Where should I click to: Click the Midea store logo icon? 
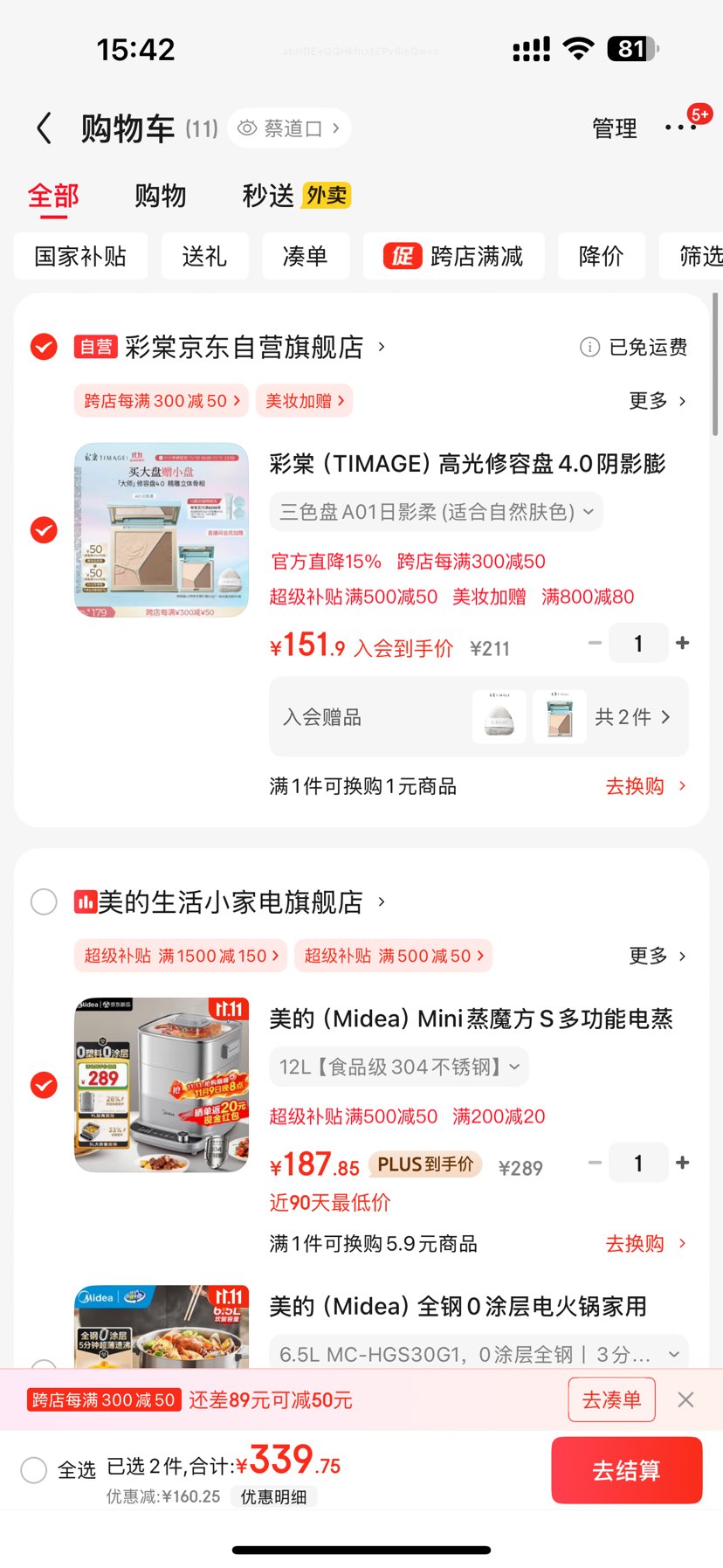[x=85, y=901]
